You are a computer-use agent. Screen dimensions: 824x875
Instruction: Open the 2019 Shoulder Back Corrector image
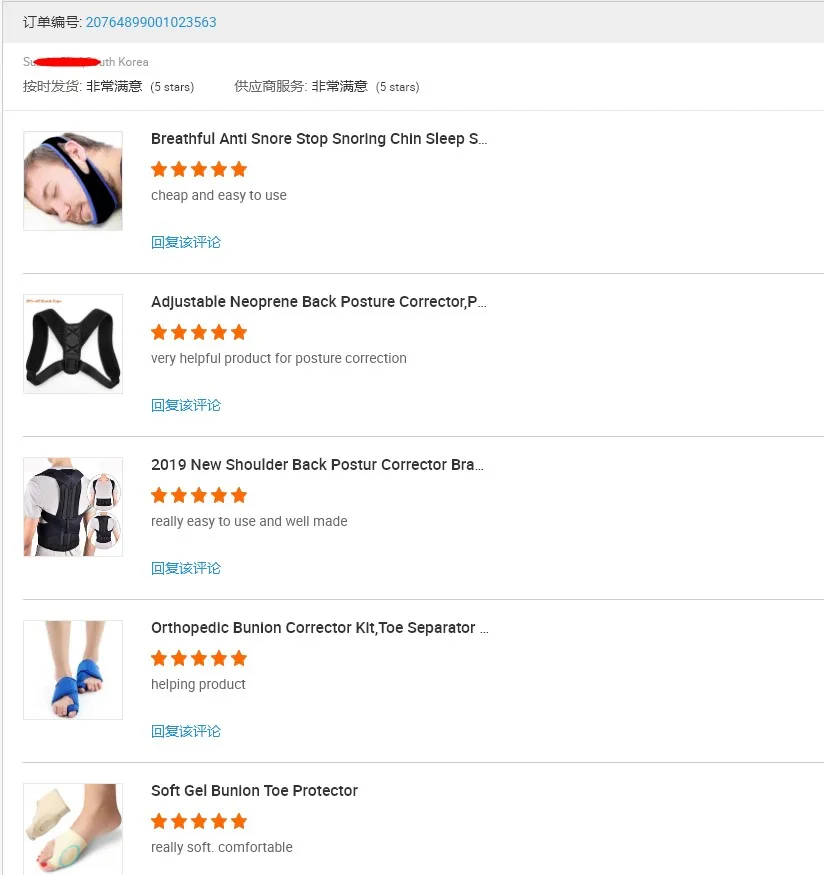[x=73, y=507]
